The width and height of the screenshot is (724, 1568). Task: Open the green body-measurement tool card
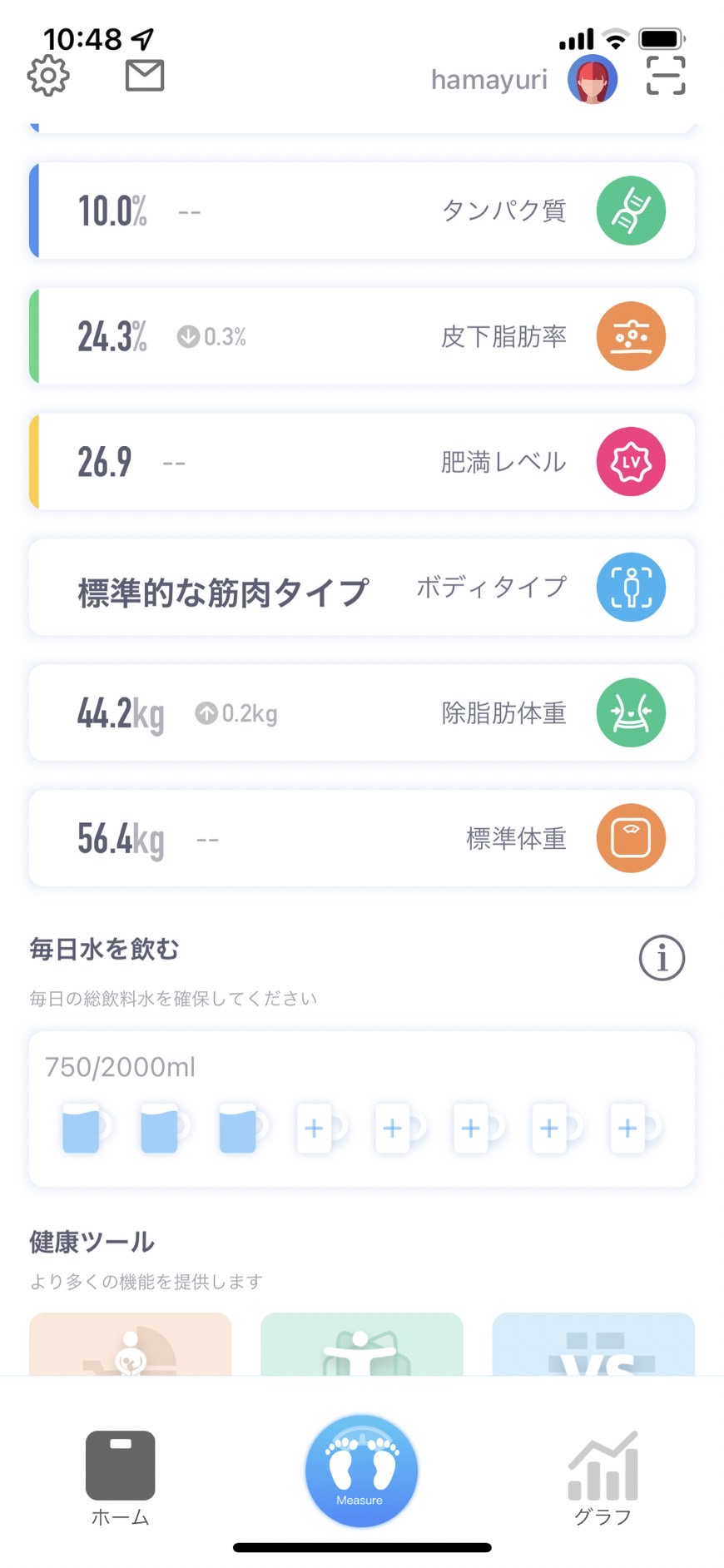click(x=362, y=1344)
